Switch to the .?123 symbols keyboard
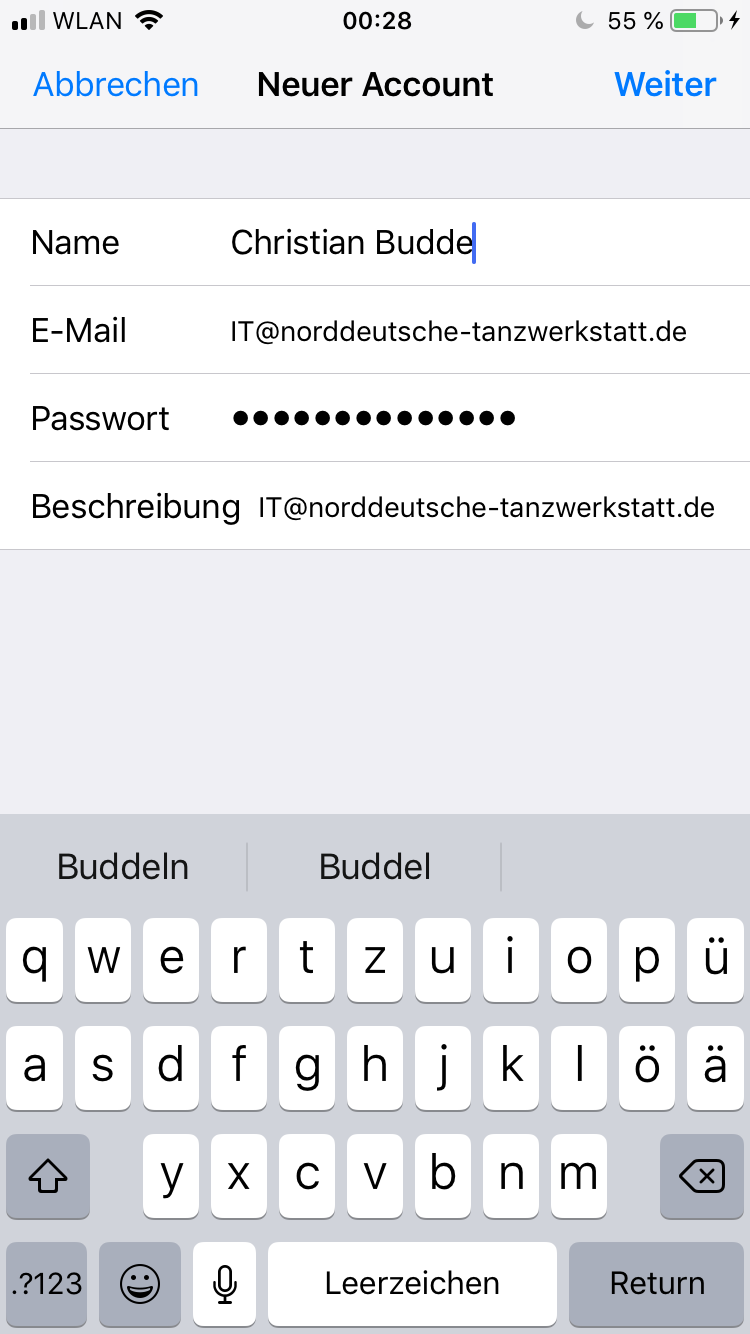This screenshot has width=750, height=1334. click(x=47, y=1283)
